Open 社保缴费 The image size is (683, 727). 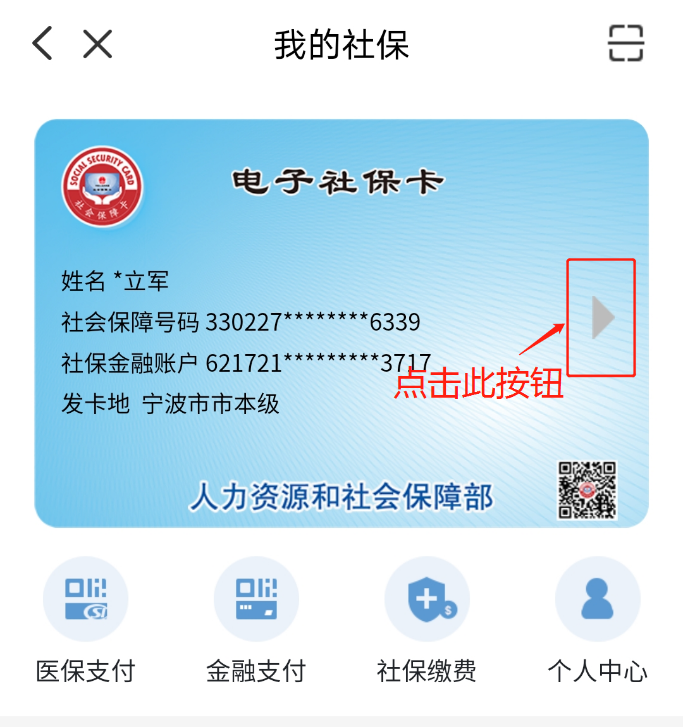[x=427, y=600]
